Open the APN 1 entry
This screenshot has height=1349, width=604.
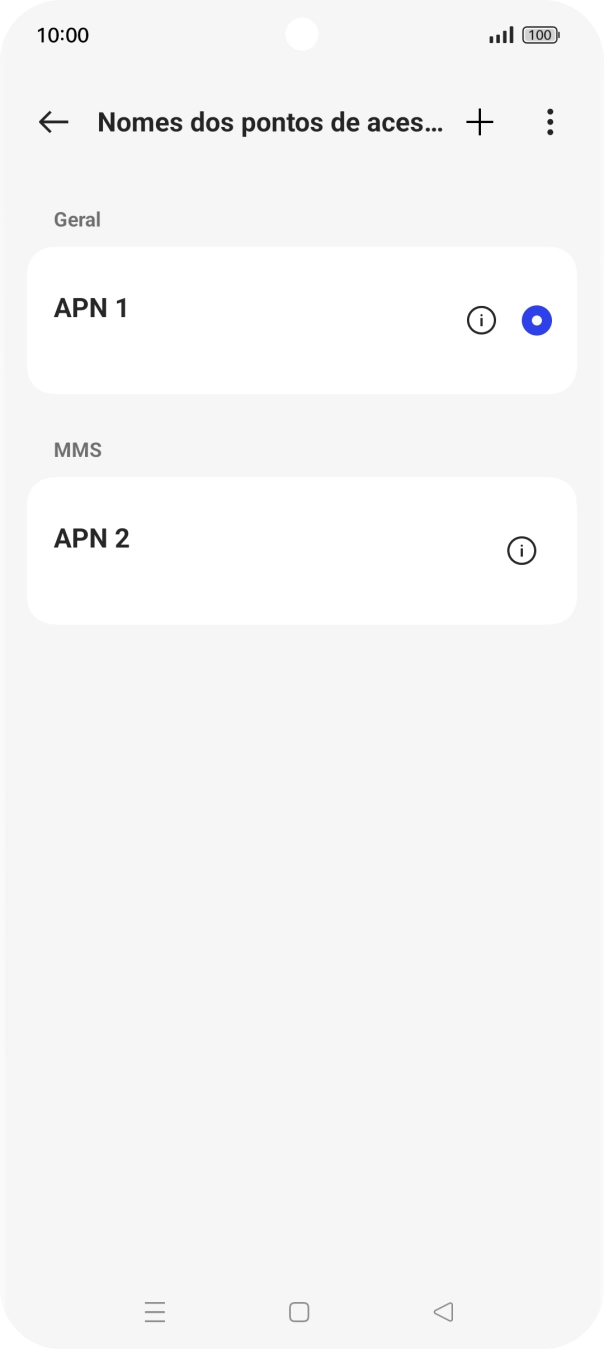[x=200, y=320]
